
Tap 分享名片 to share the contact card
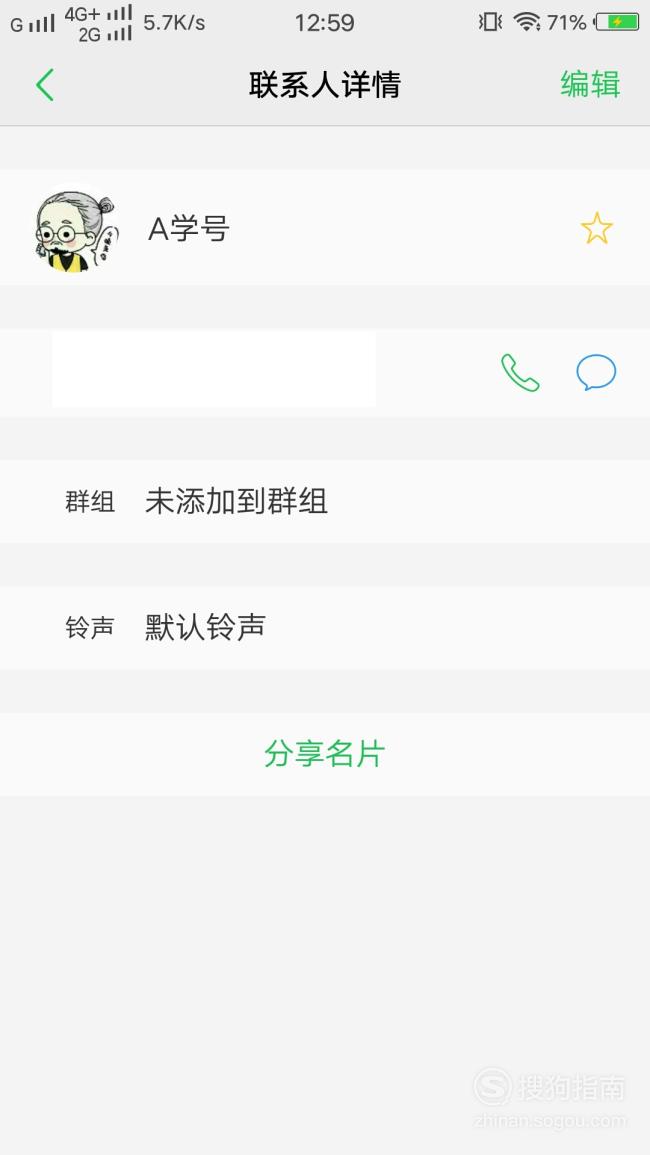click(325, 754)
